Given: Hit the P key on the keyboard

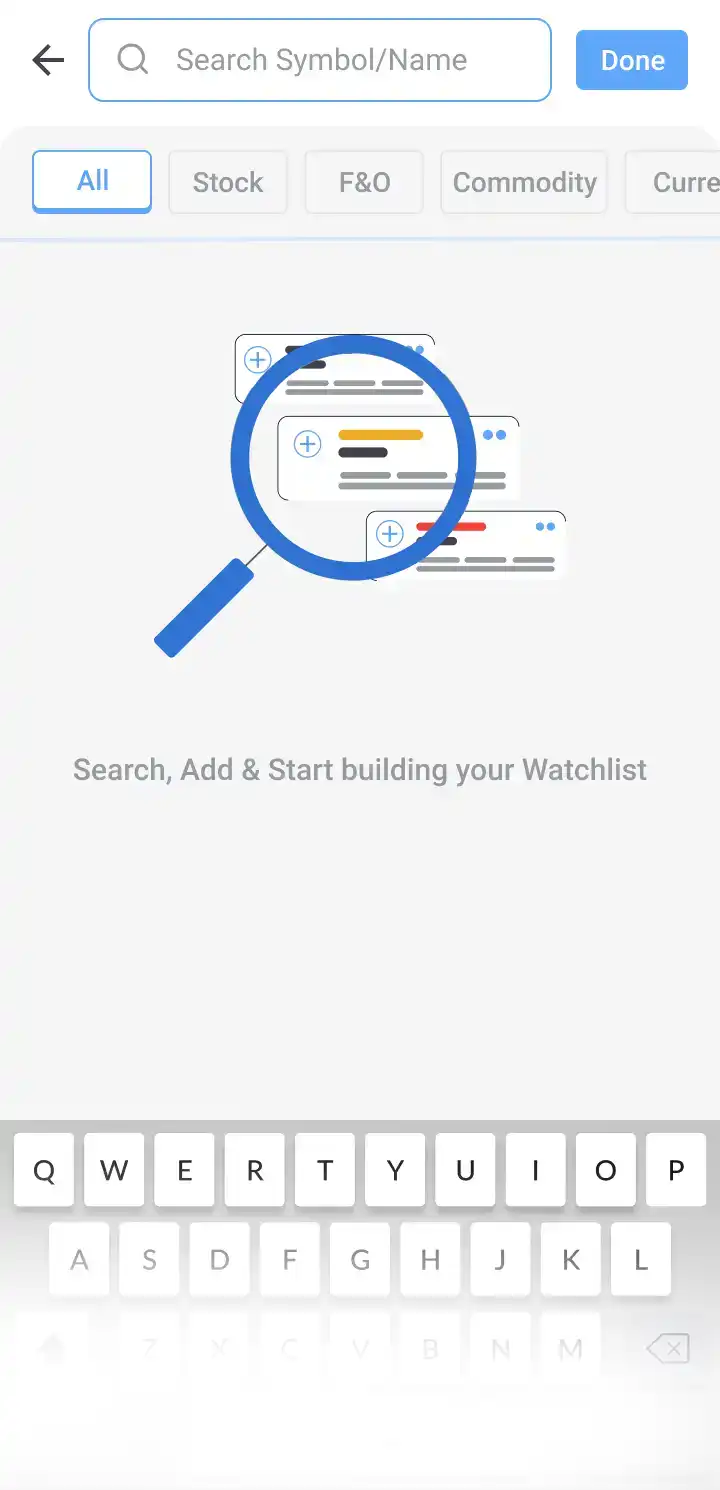Looking at the screenshot, I should click(676, 1170).
